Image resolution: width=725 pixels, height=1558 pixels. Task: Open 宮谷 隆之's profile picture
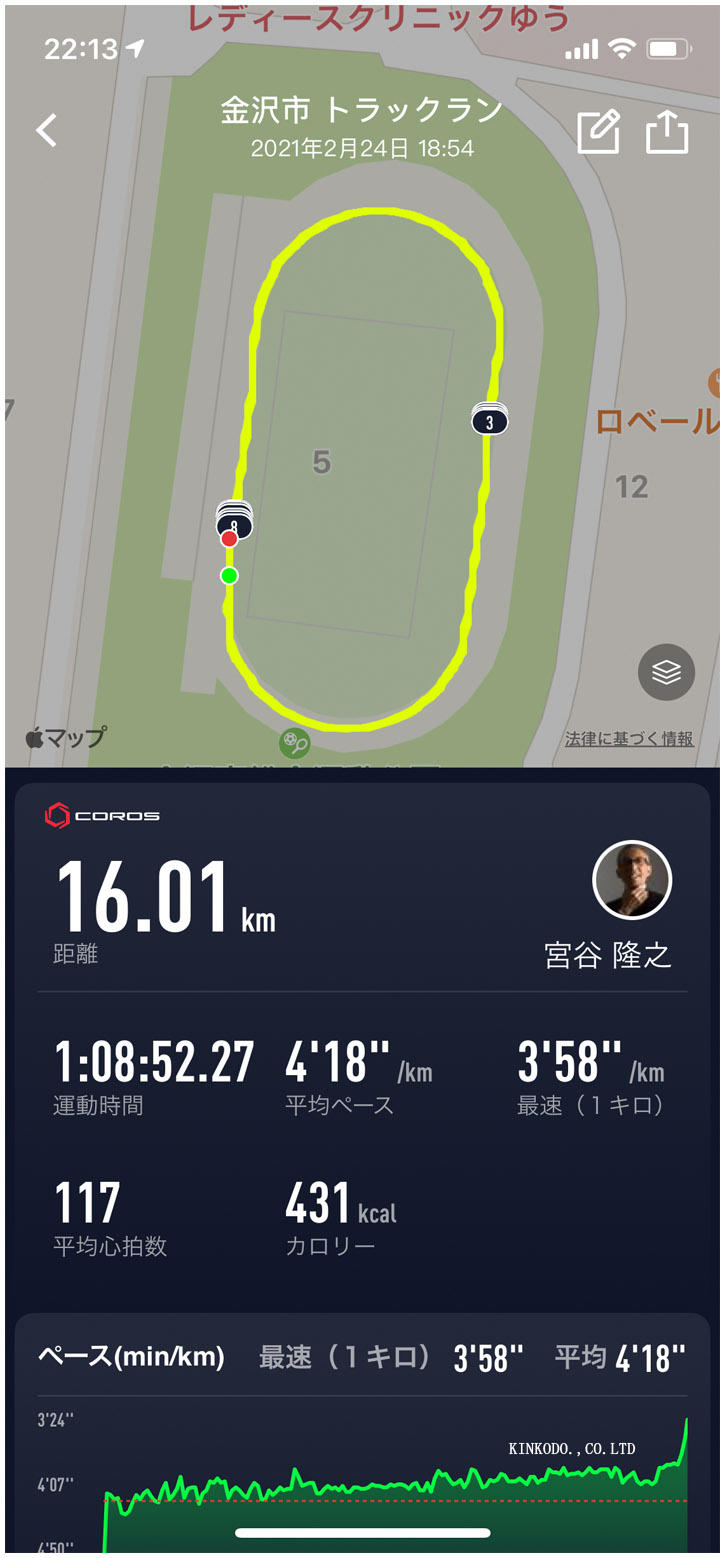pos(632,880)
